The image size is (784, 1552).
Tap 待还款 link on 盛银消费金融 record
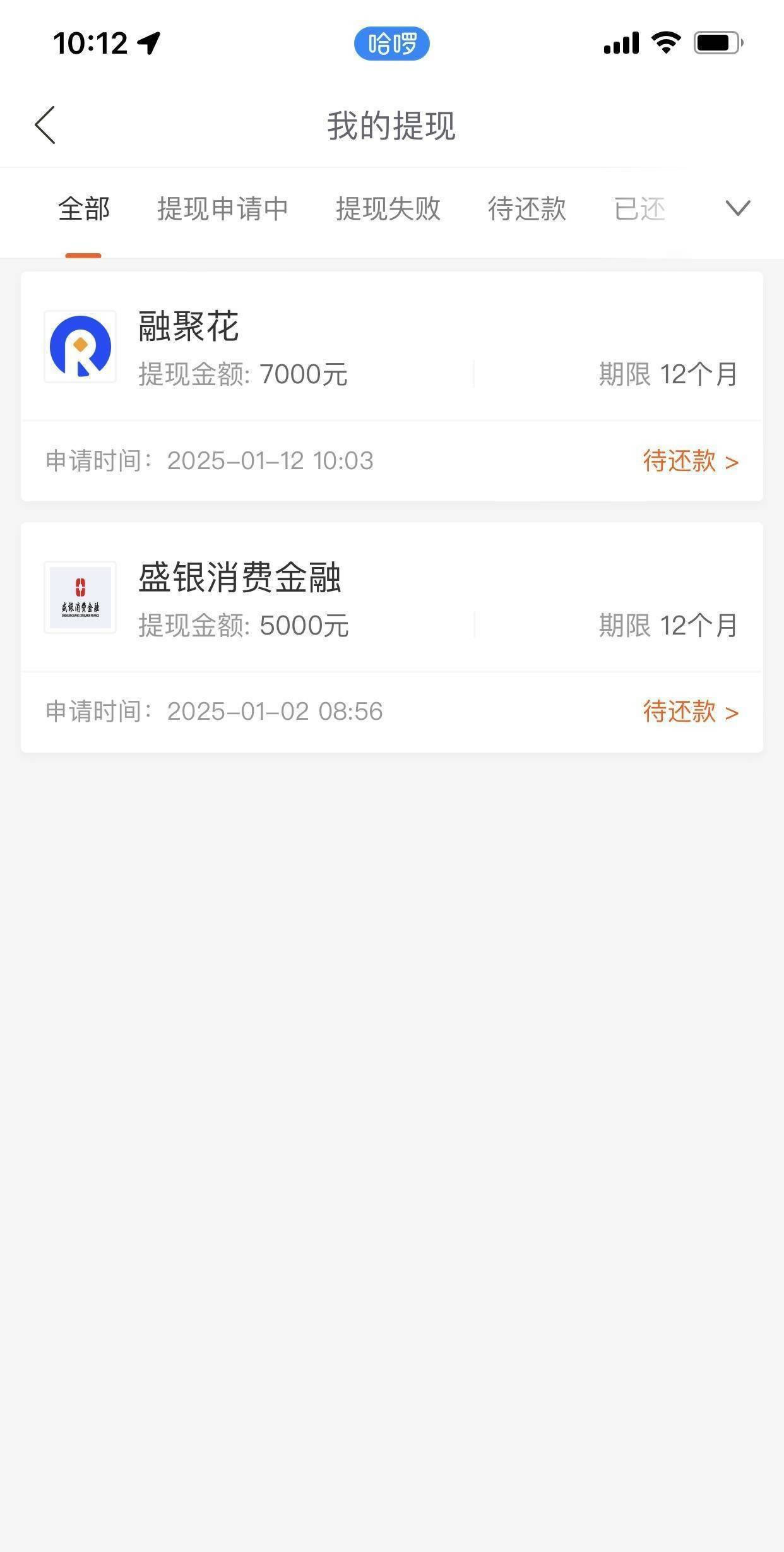691,712
